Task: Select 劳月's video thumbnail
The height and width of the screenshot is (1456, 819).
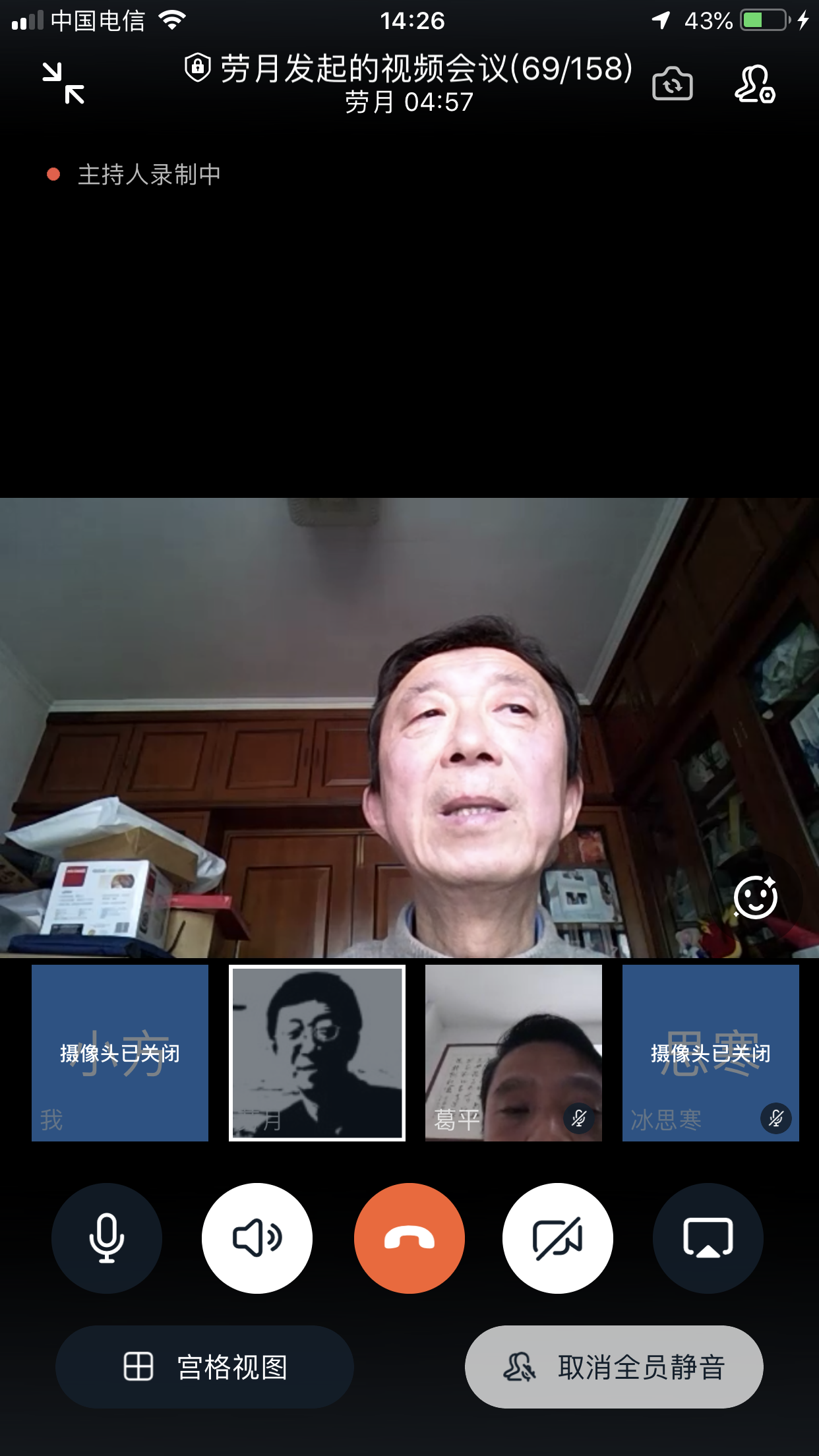Action: 317,1052
